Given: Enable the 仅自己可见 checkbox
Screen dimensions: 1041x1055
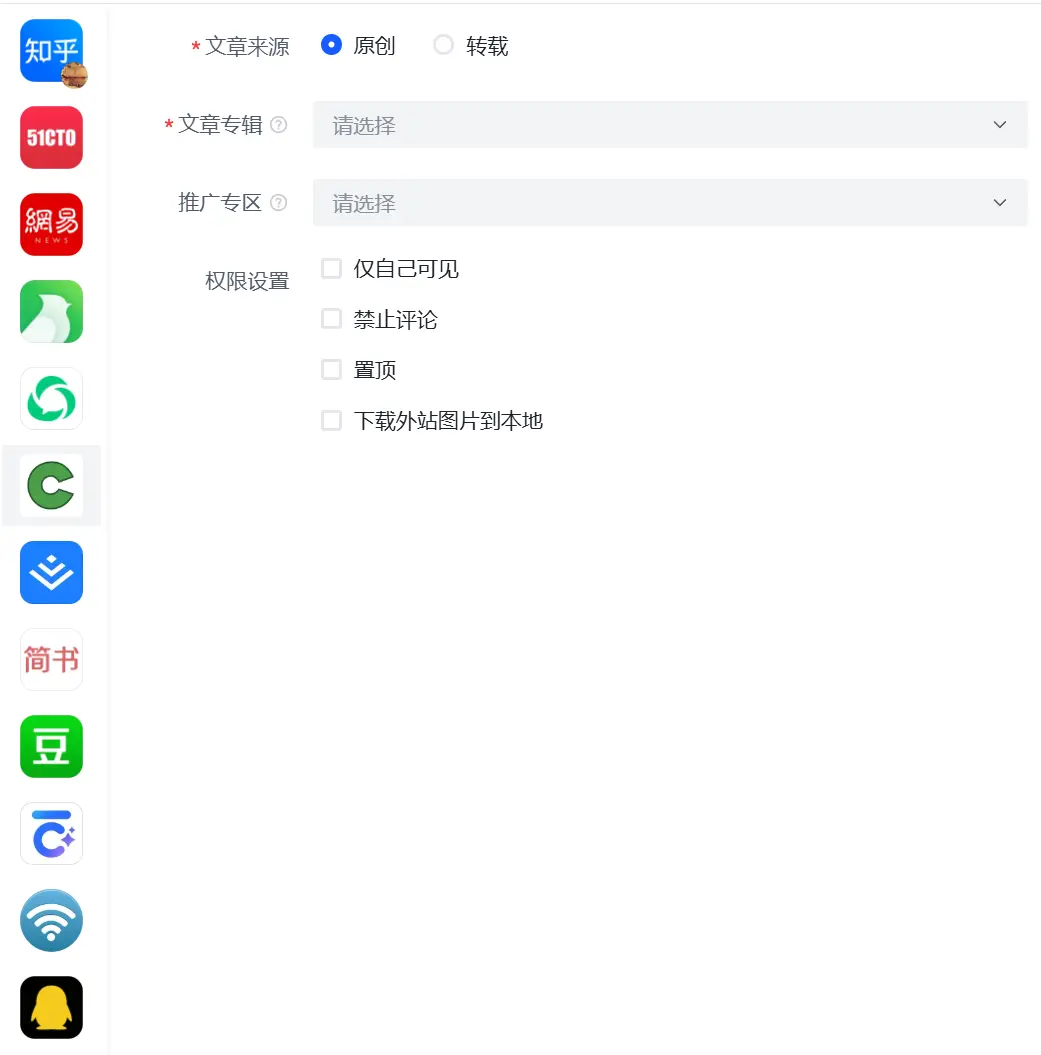Looking at the screenshot, I should (x=331, y=268).
